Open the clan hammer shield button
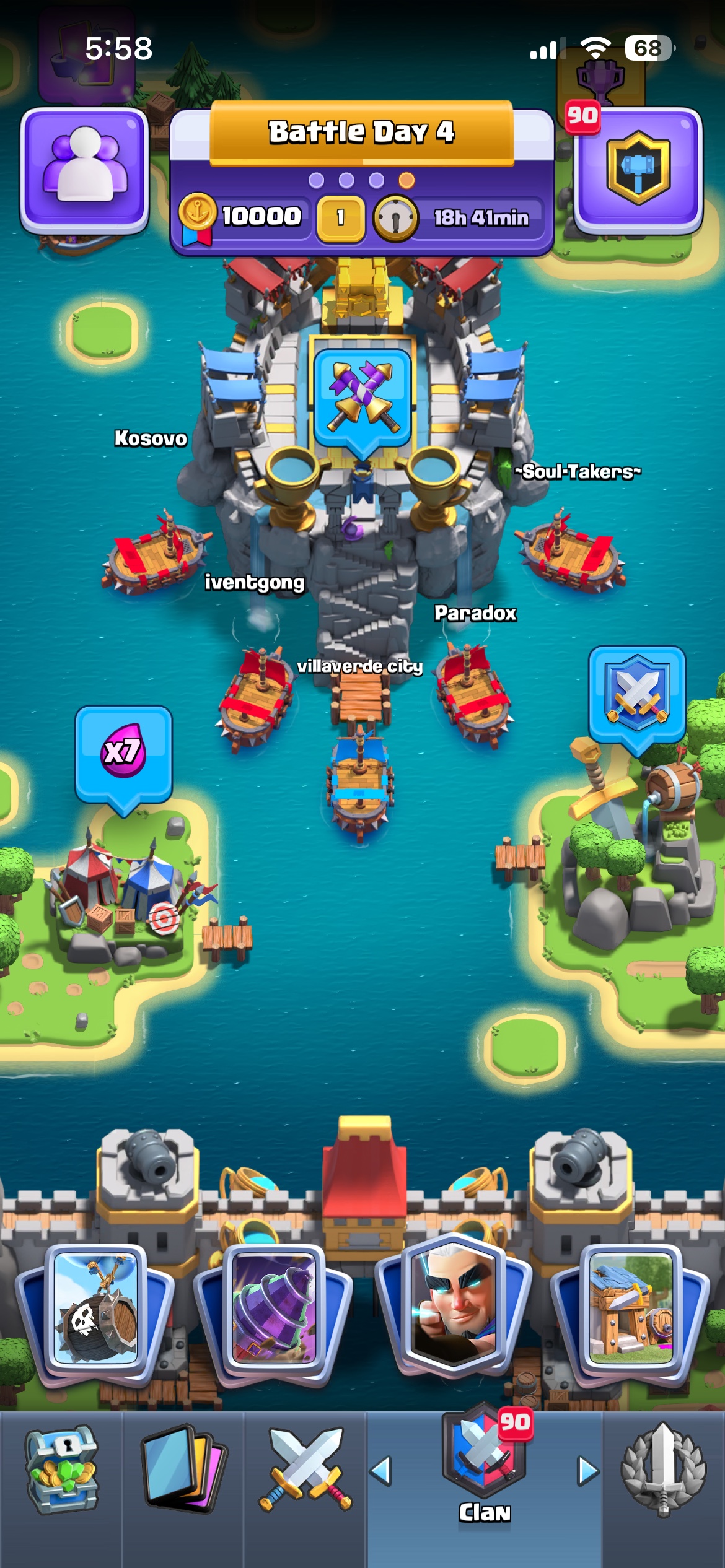The height and width of the screenshot is (1568, 725). 638,168
